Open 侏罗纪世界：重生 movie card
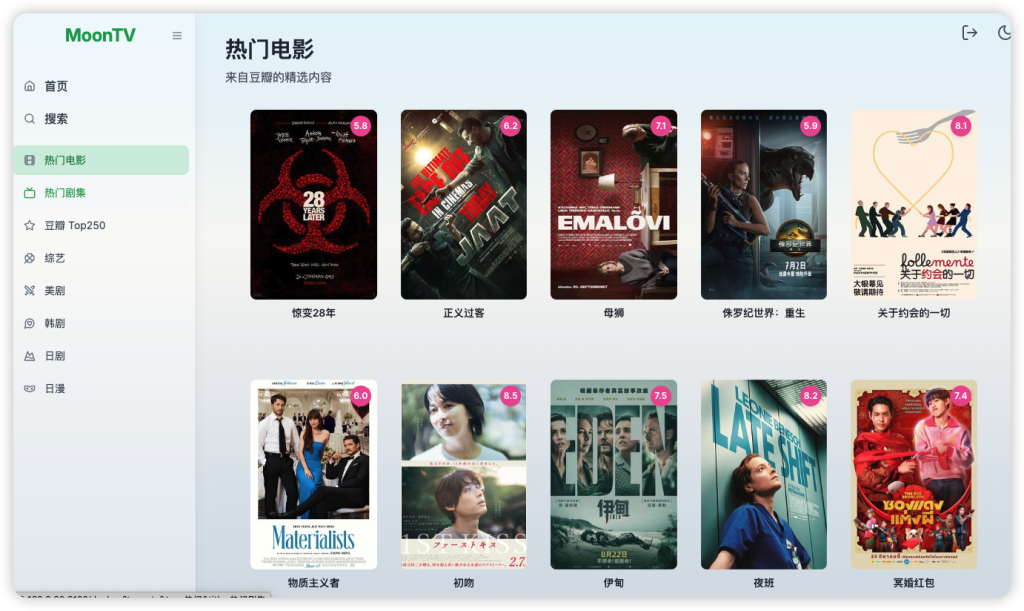1024x611 pixels. tap(763, 205)
